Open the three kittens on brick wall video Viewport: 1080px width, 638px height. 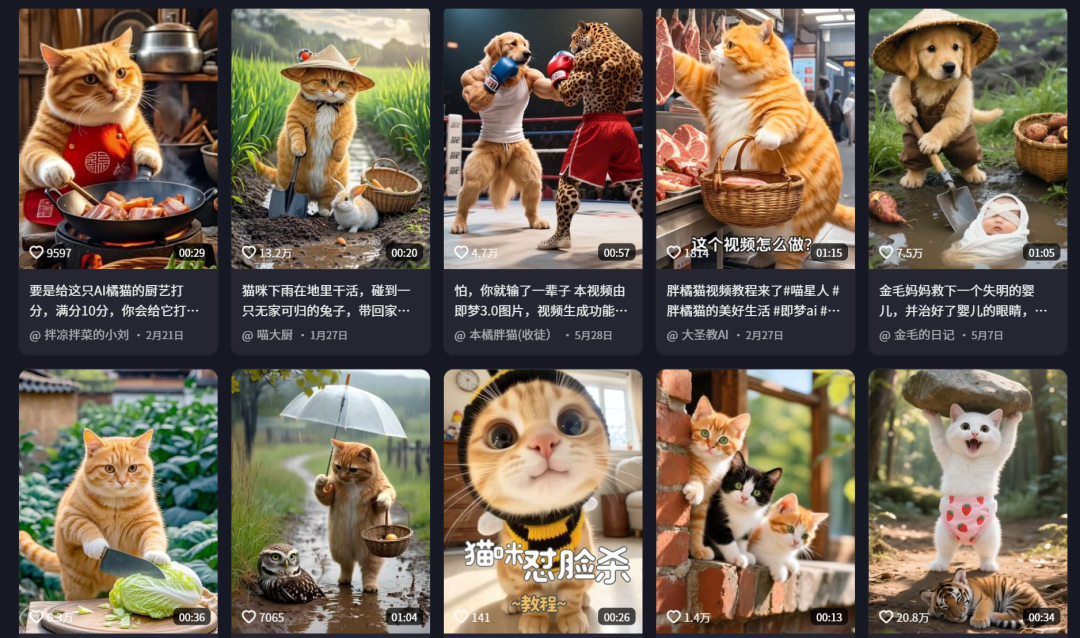tap(755, 490)
